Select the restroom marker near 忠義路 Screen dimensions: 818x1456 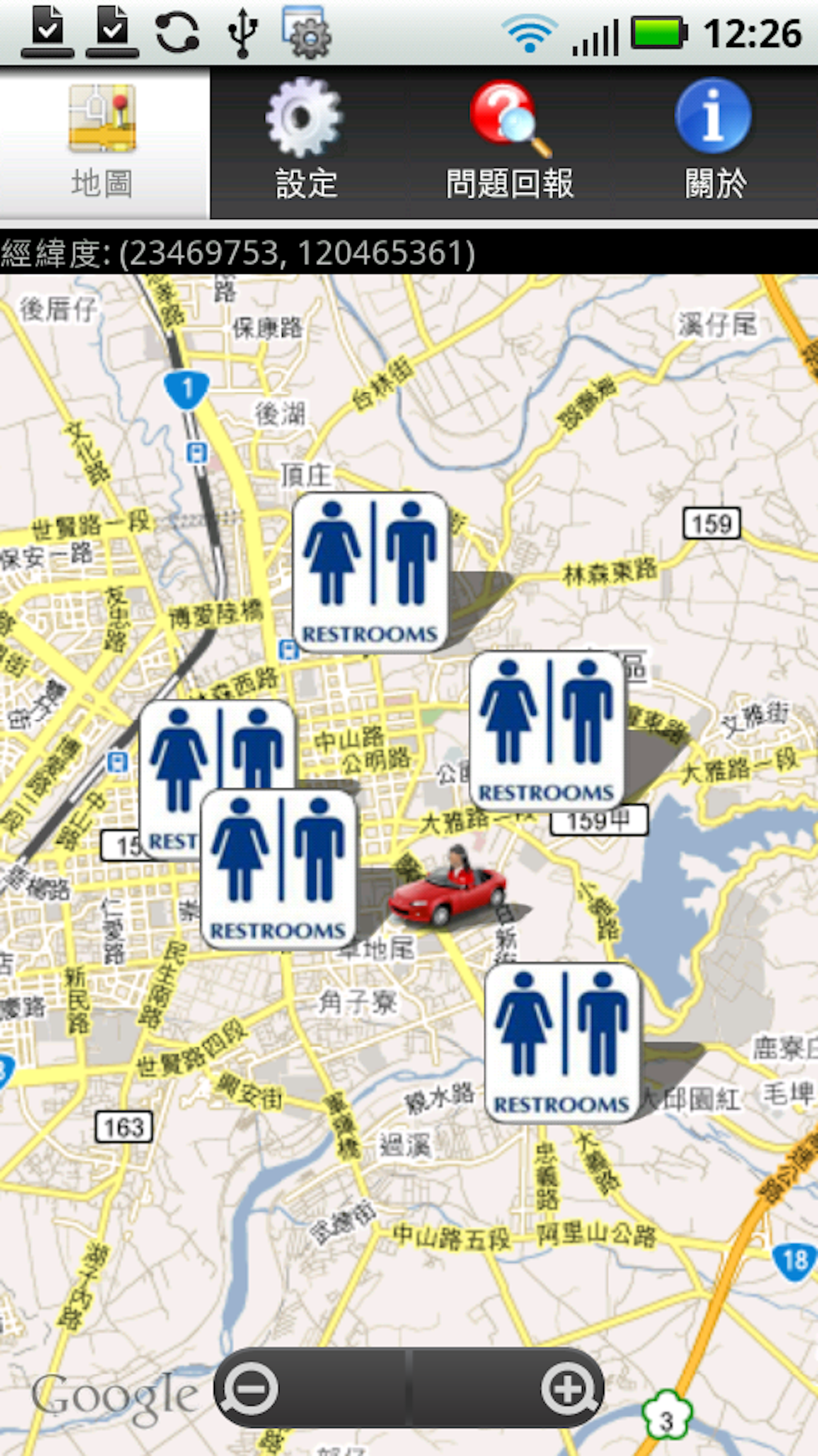562,1043
